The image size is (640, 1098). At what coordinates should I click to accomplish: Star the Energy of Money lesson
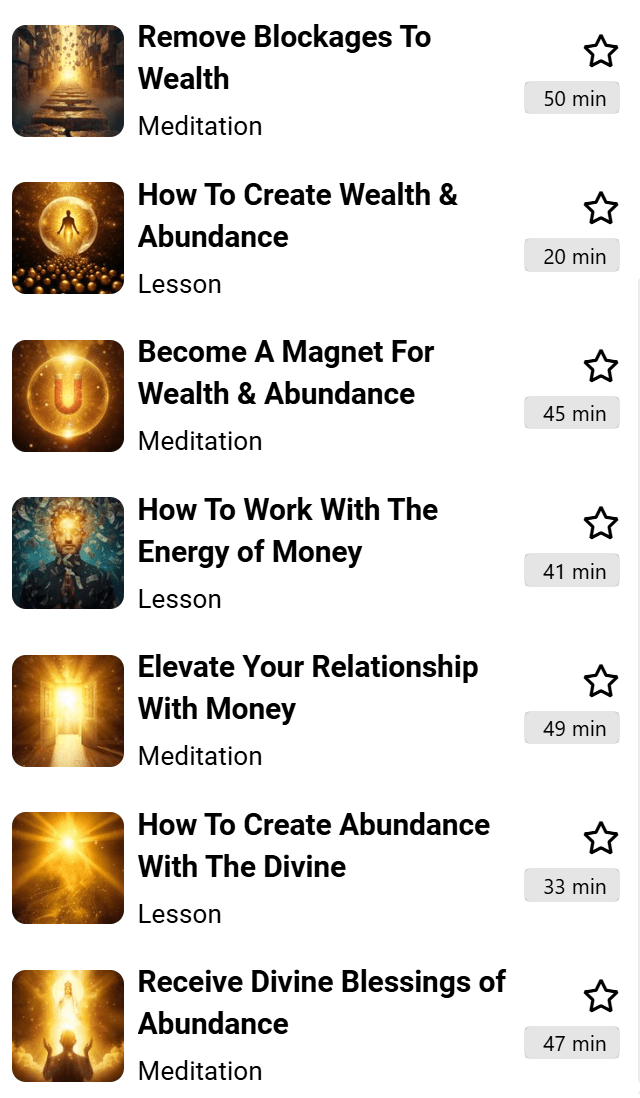point(600,523)
